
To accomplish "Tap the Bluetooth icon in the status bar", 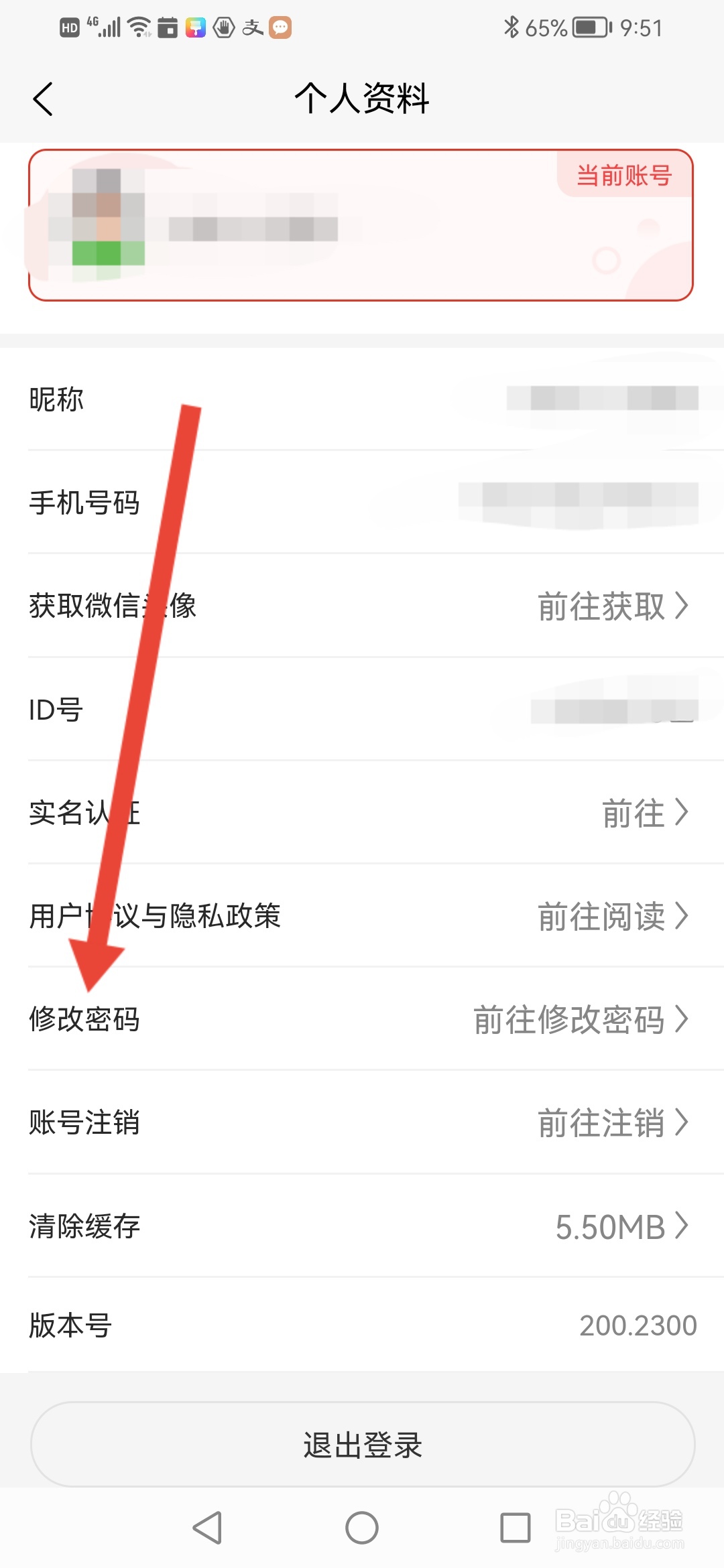I will tap(510, 27).
